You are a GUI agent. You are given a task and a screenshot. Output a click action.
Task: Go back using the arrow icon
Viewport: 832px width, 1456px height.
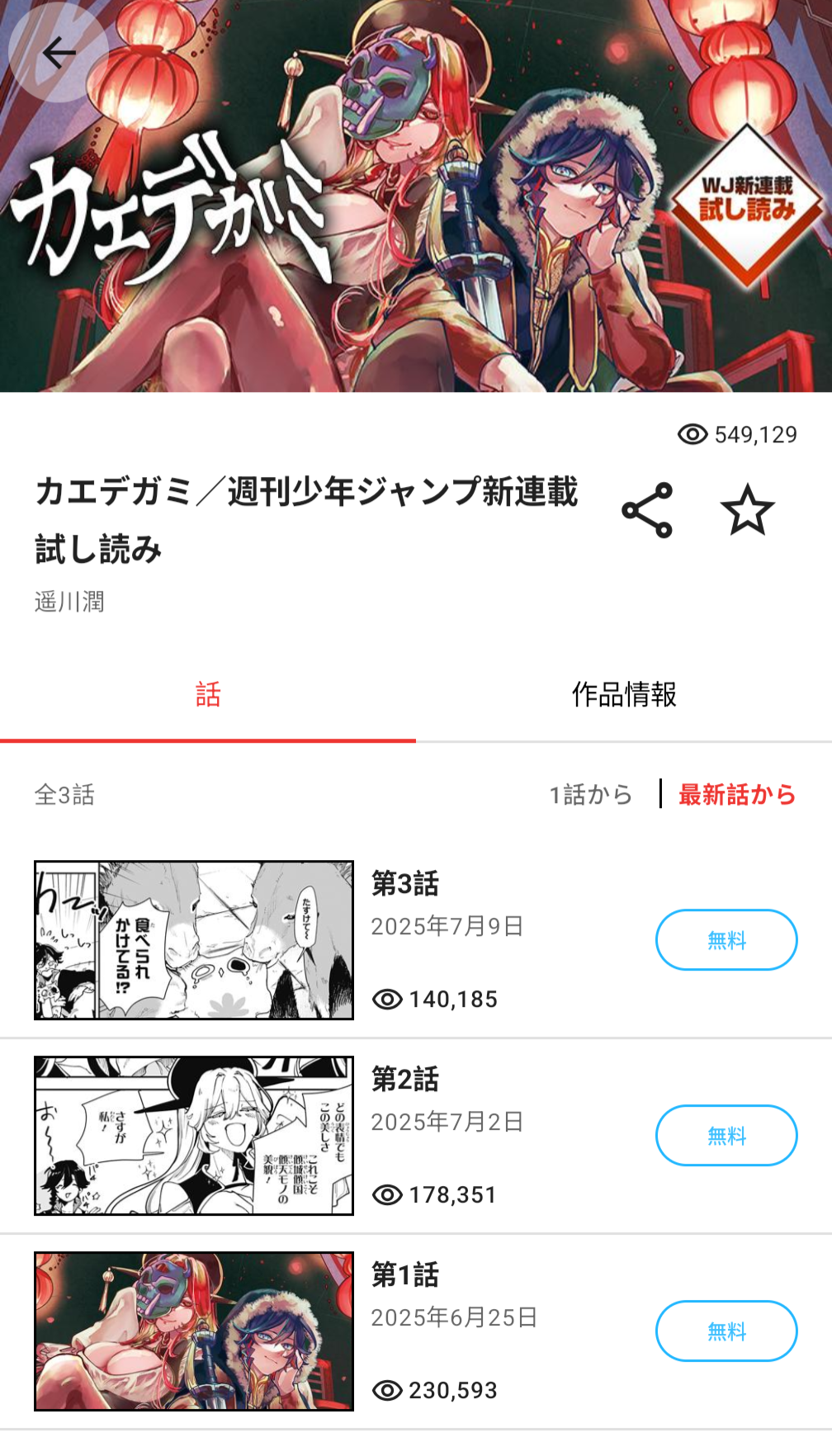59,53
